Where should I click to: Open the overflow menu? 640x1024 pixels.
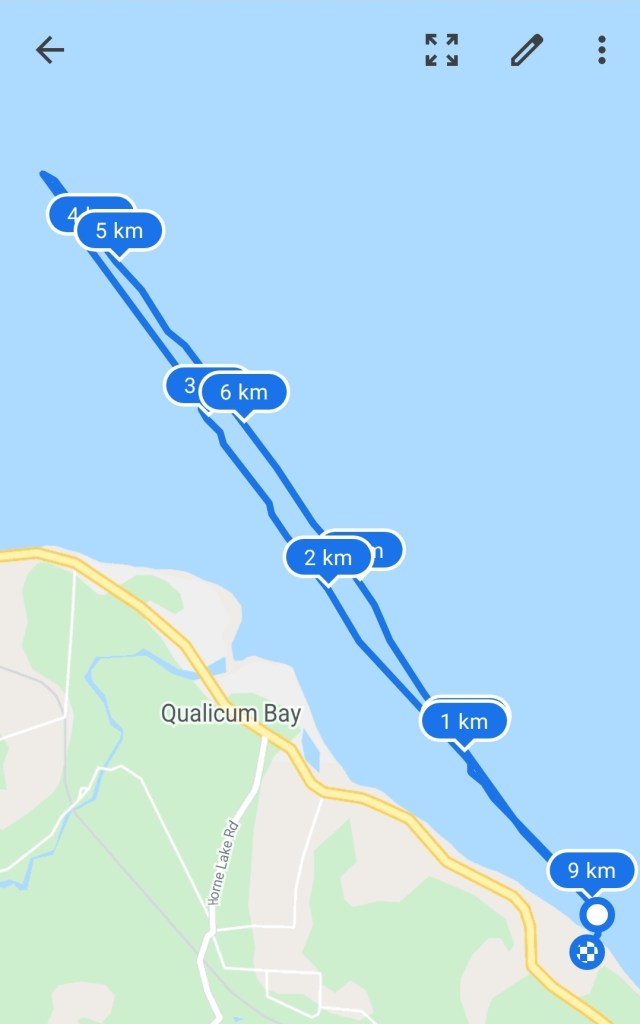click(601, 50)
